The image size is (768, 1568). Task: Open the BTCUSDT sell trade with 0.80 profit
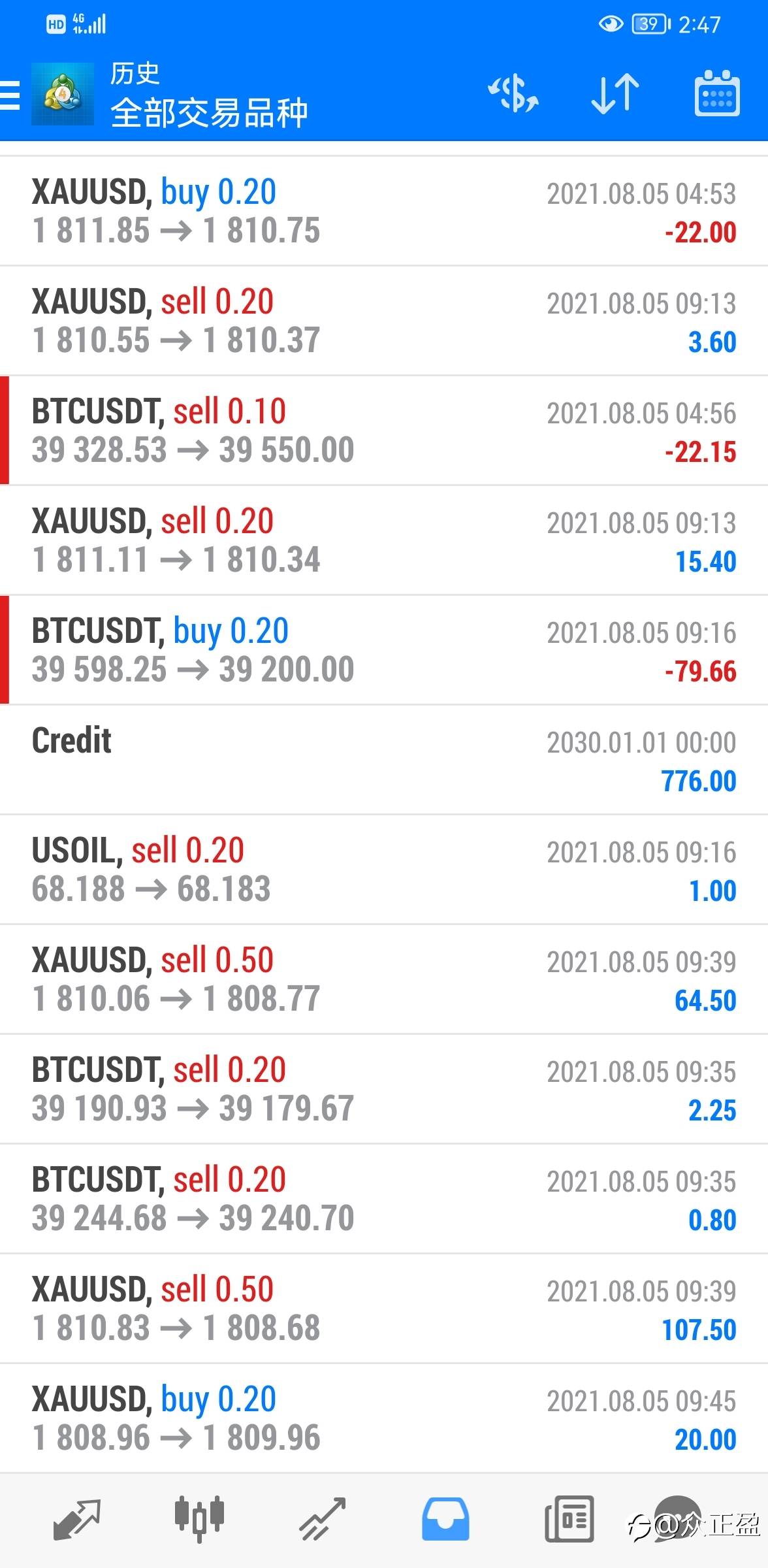pos(384,1199)
